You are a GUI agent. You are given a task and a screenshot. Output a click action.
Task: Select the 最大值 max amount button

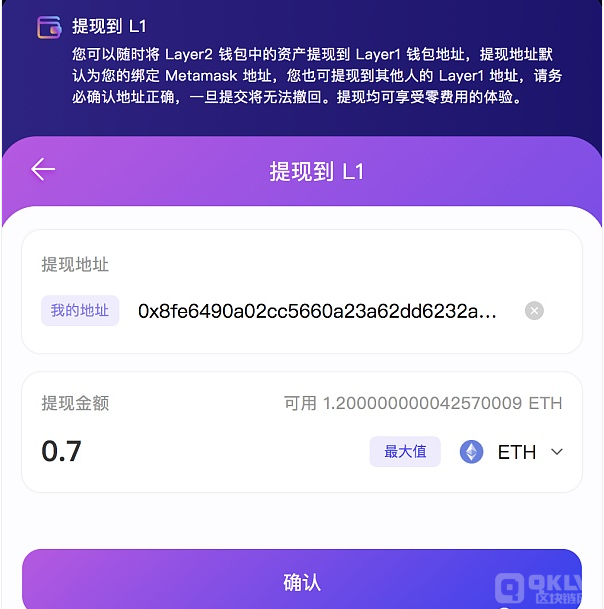coord(405,452)
